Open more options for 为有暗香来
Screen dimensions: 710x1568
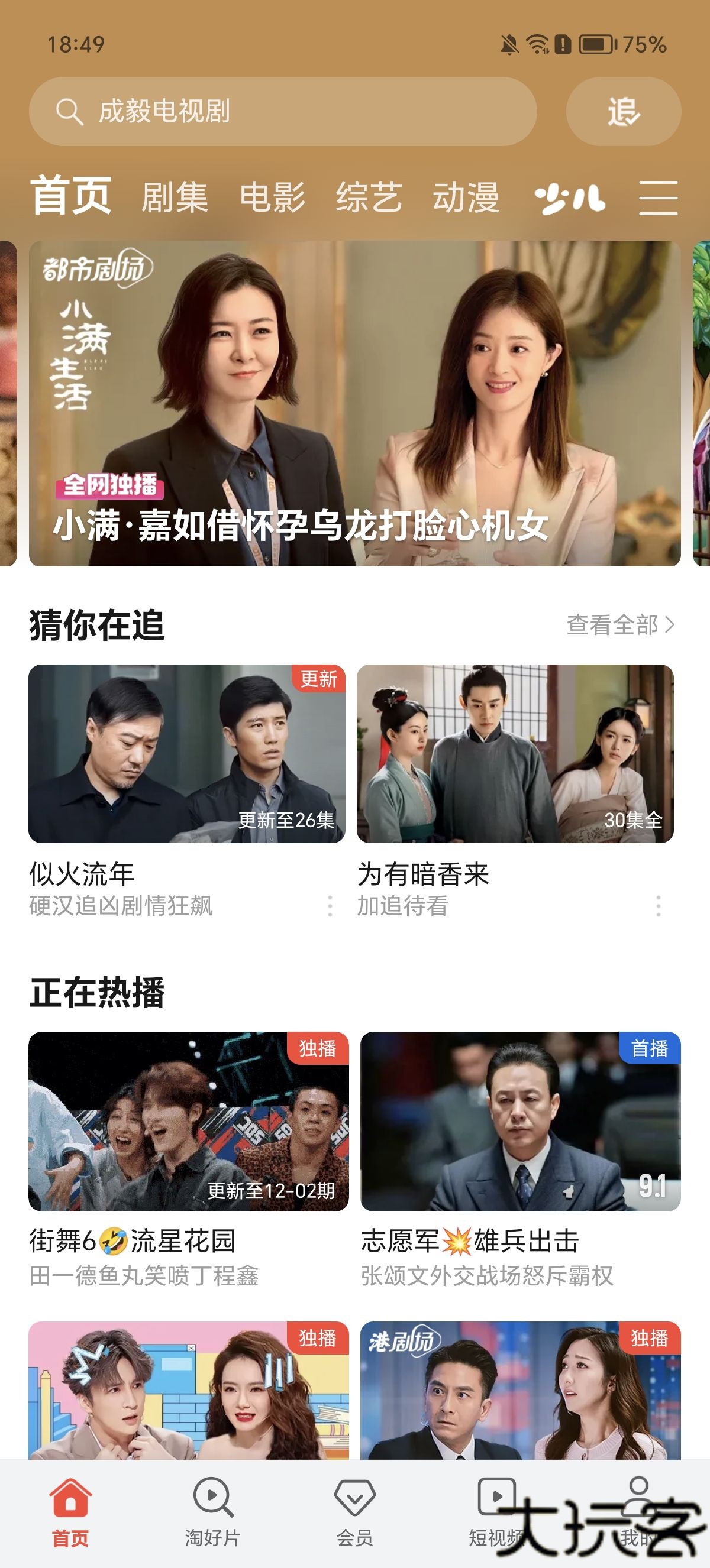coord(659,906)
